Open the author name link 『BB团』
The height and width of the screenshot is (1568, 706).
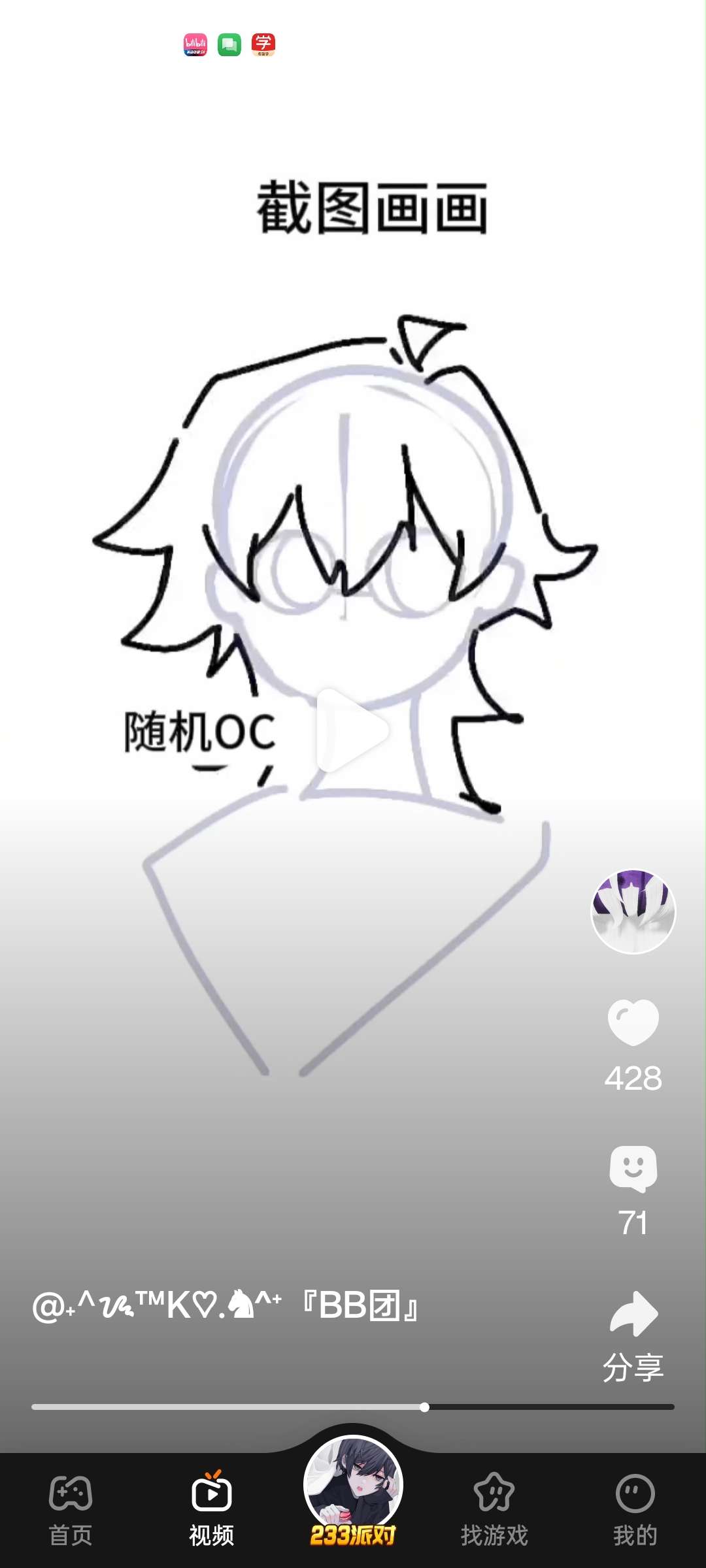[226, 1306]
